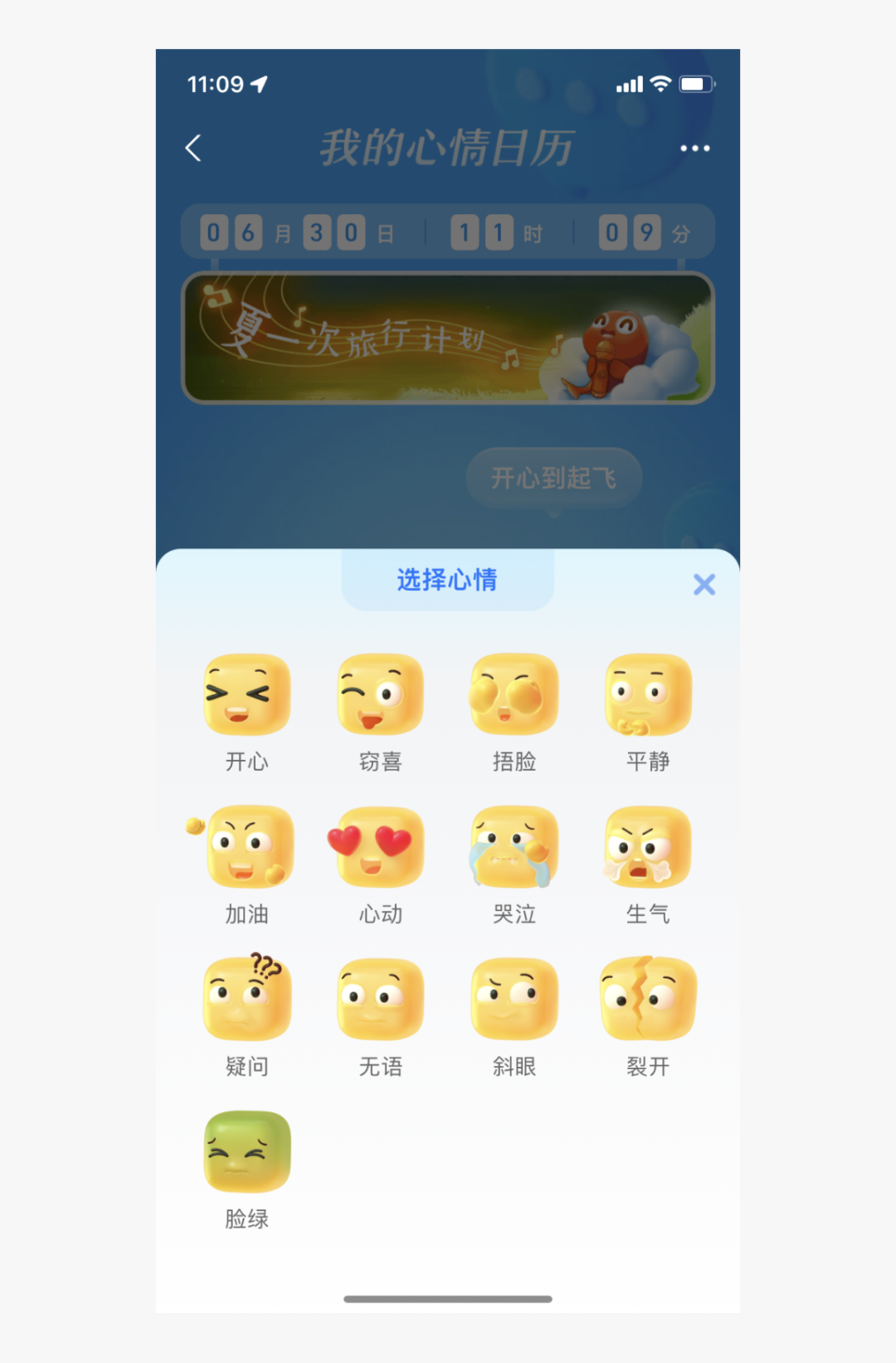Pick the 生气 angry emoji

(x=648, y=846)
